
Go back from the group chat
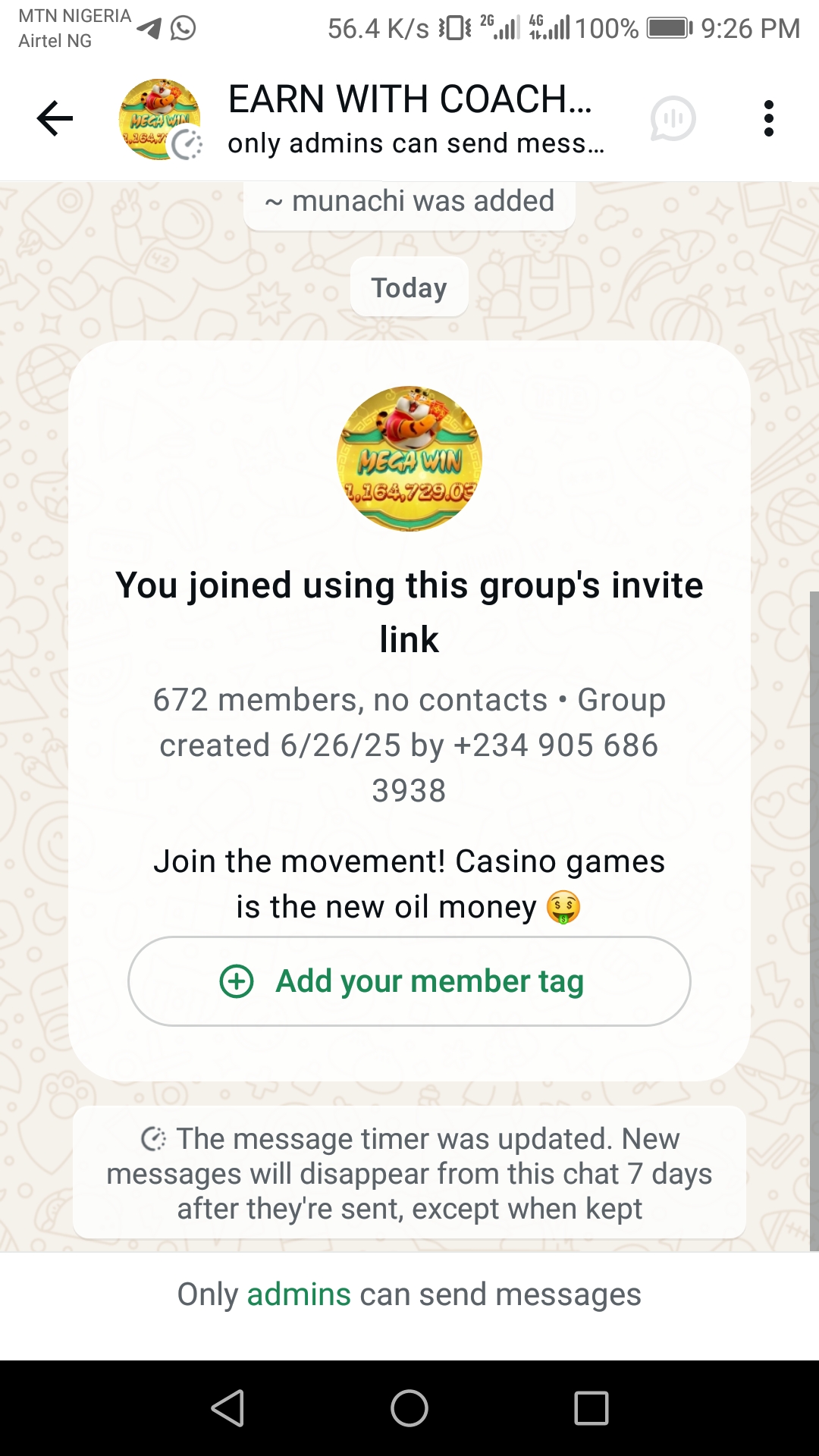pos(55,119)
